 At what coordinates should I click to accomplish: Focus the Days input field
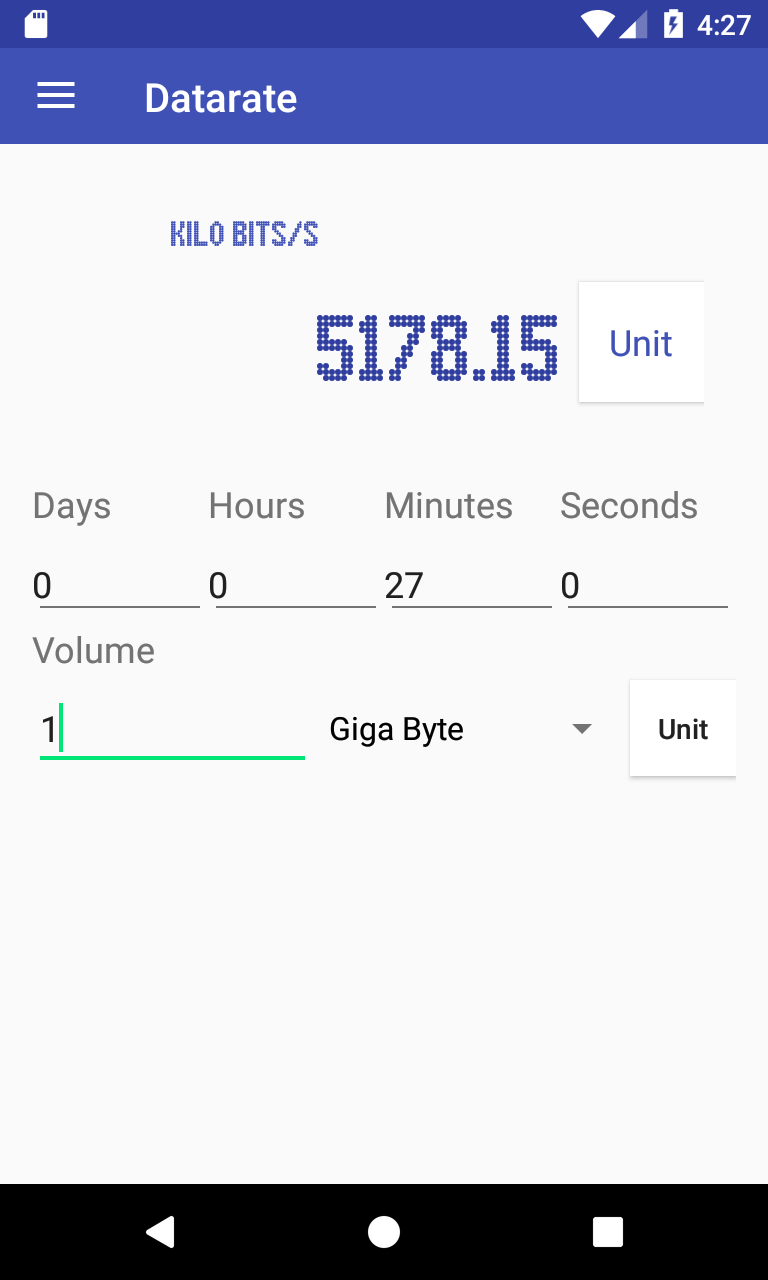point(116,585)
